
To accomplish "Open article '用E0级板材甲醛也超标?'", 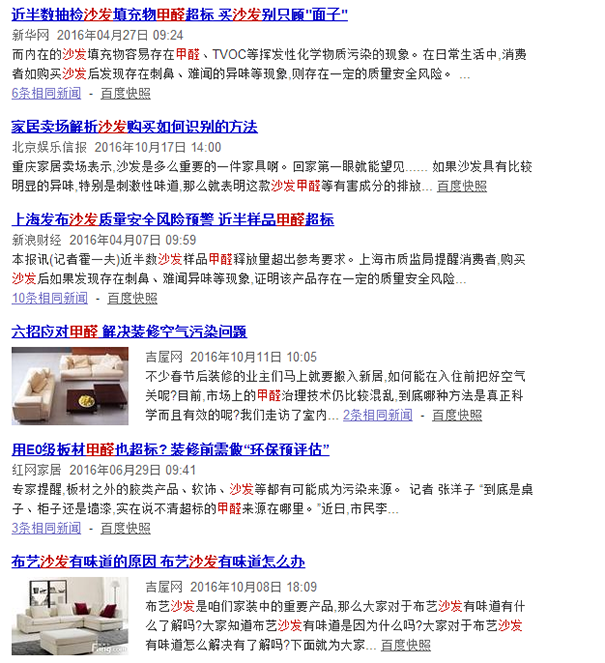I will (x=170, y=449).
